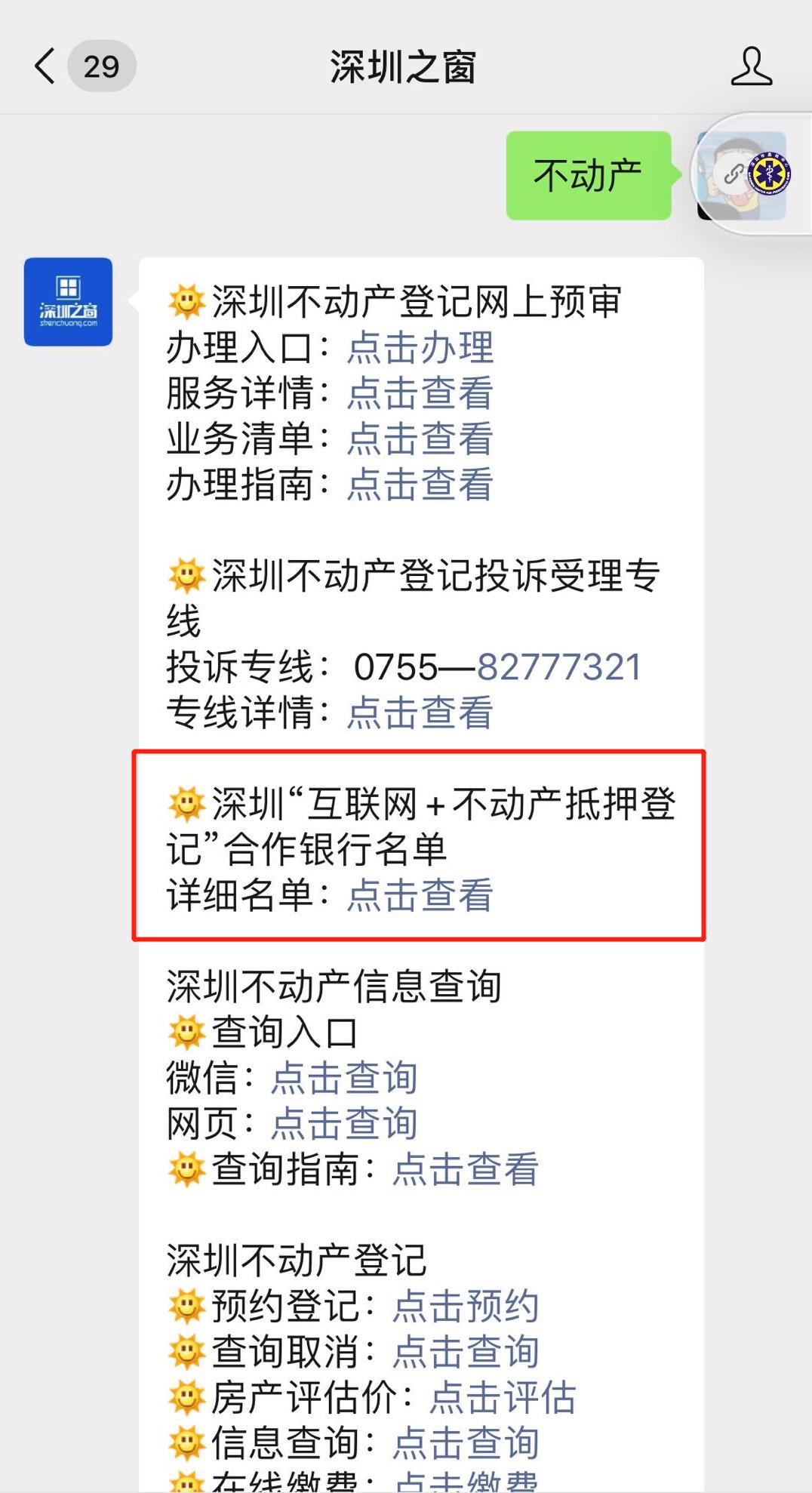Tap the link icon on the avatar
812x1493 pixels.
[730, 174]
